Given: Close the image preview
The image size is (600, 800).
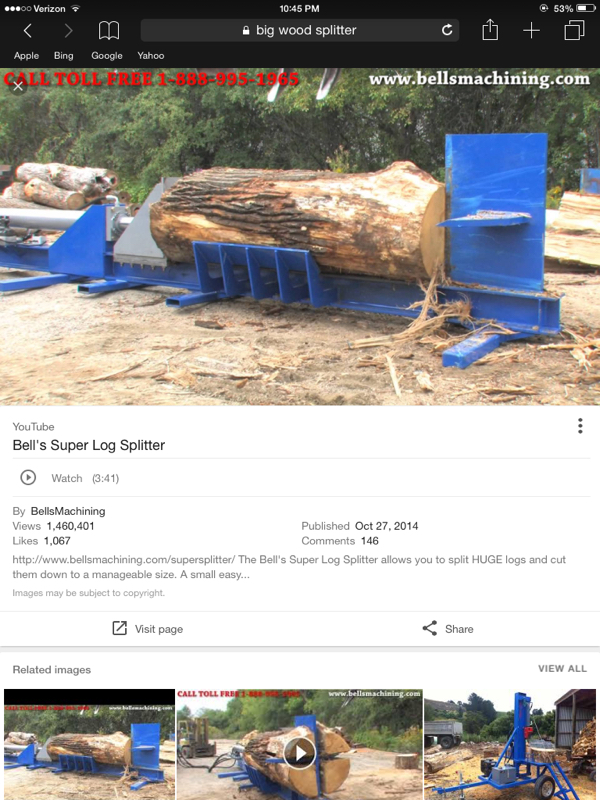Looking at the screenshot, I should tap(18, 87).
